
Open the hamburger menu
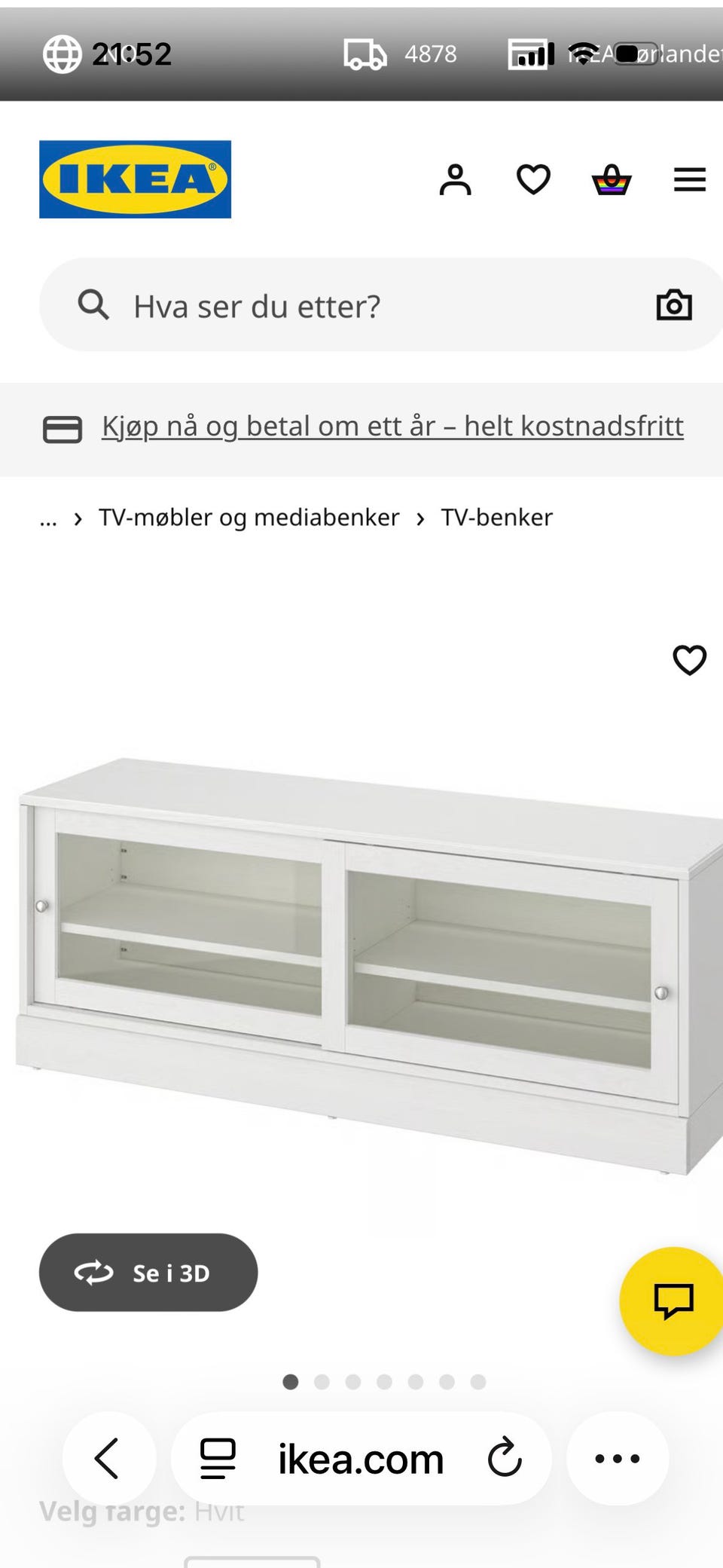coord(688,179)
